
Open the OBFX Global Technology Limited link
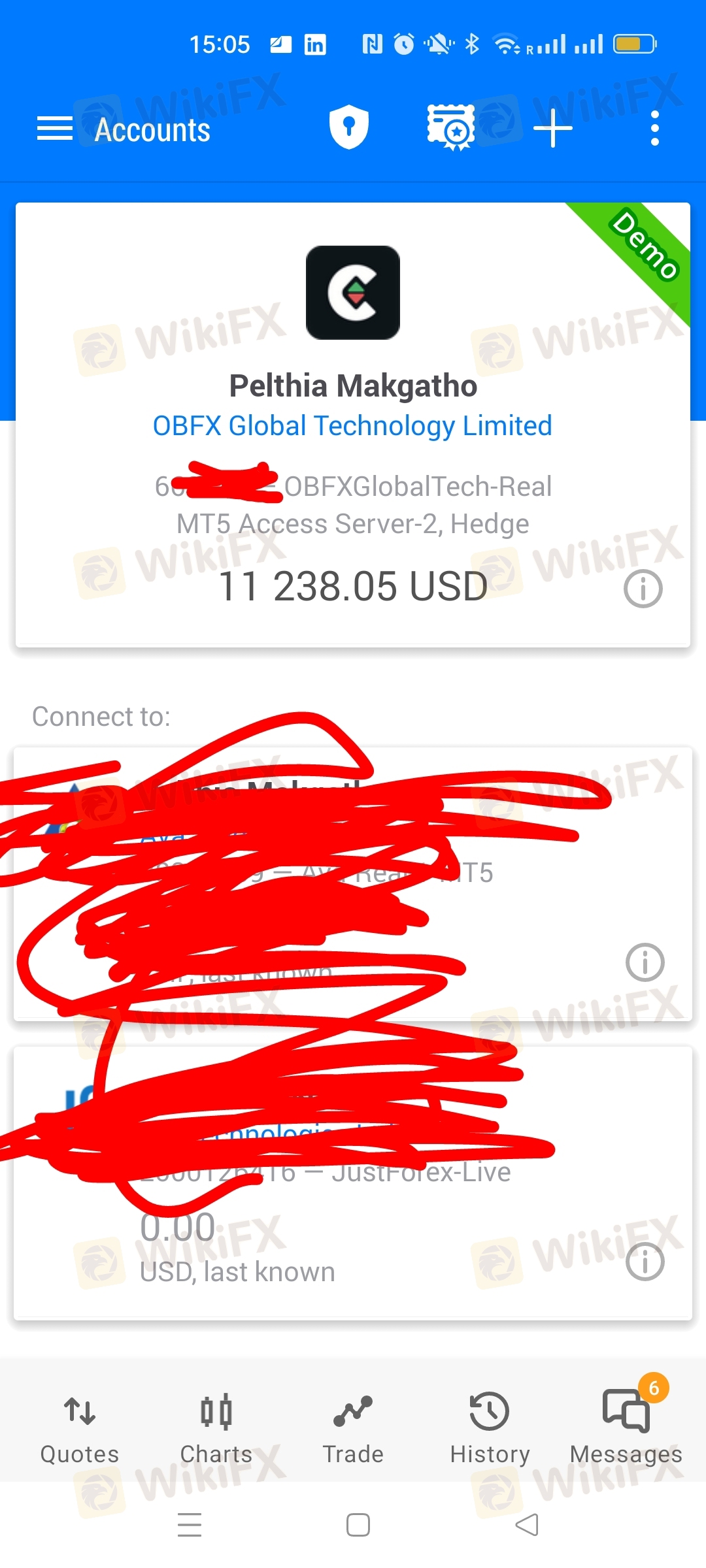[x=352, y=426]
